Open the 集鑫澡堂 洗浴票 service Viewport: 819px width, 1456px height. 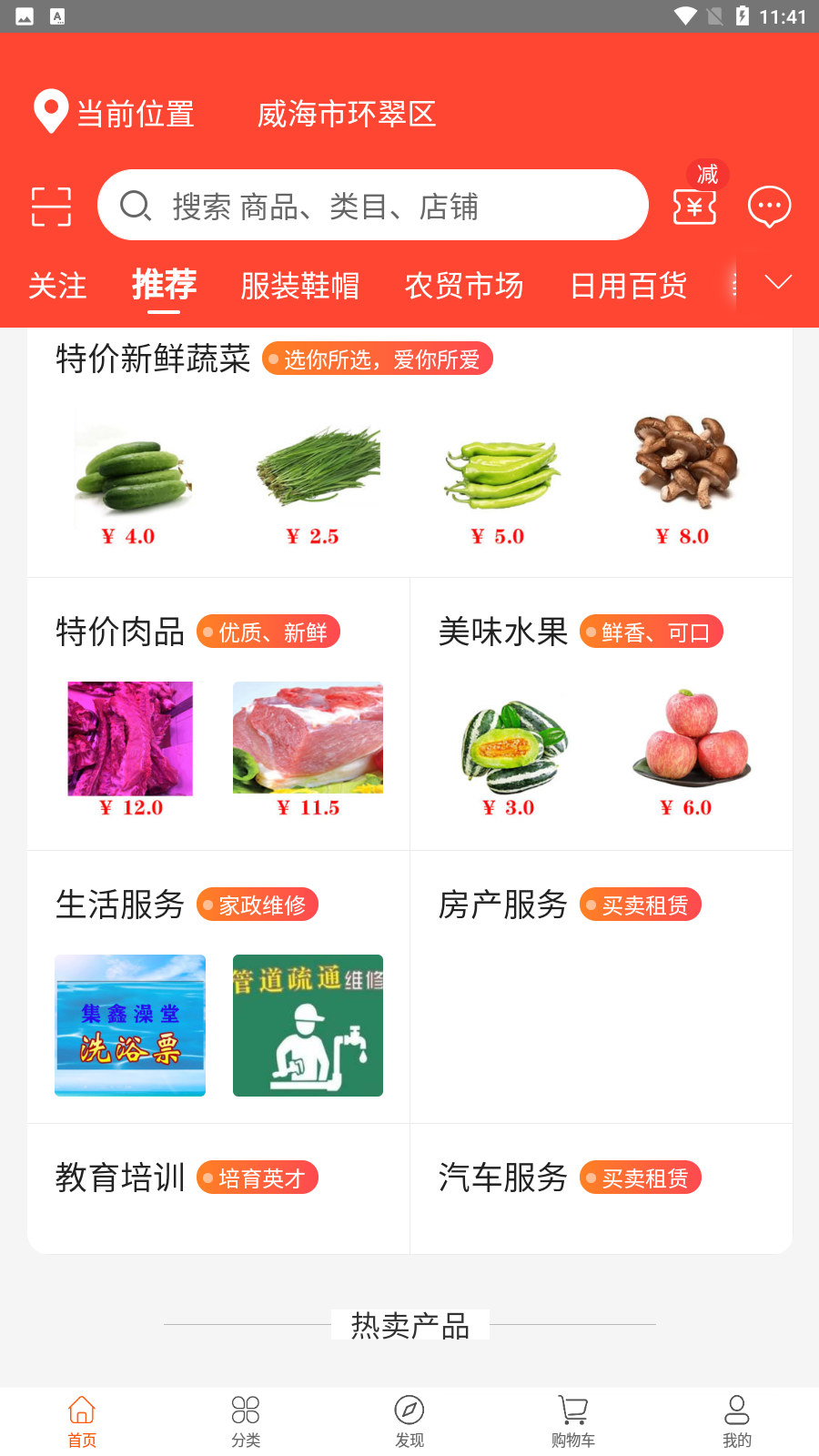click(x=130, y=1026)
